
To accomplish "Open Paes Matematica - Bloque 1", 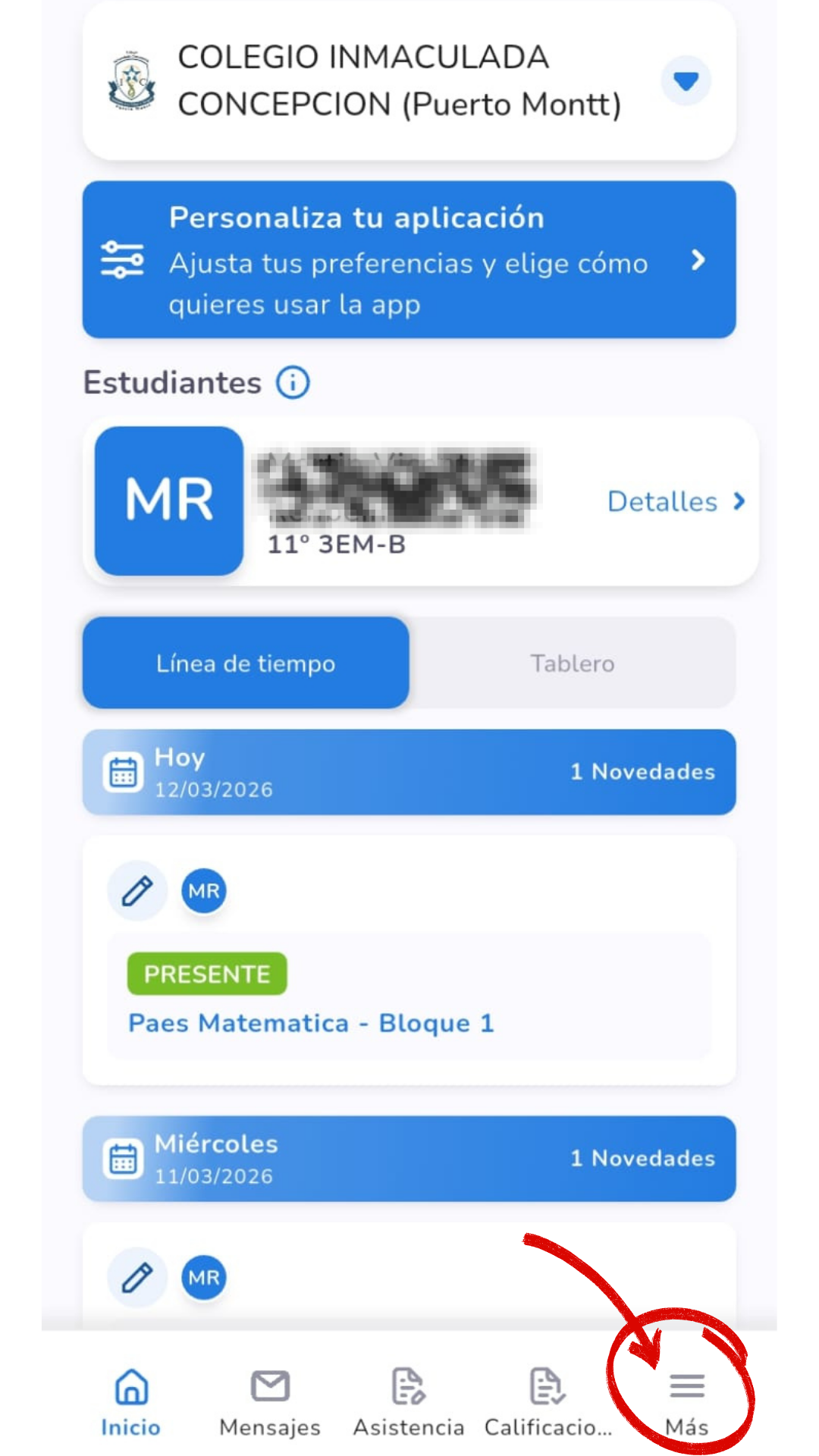I will tap(311, 1023).
